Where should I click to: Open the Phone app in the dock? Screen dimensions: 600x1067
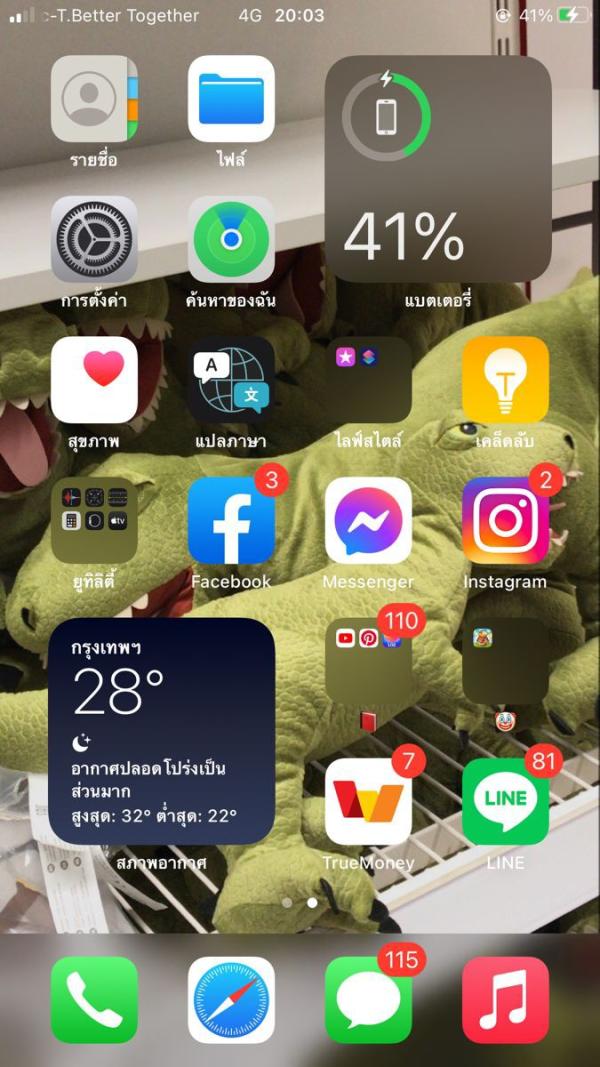click(x=94, y=999)
